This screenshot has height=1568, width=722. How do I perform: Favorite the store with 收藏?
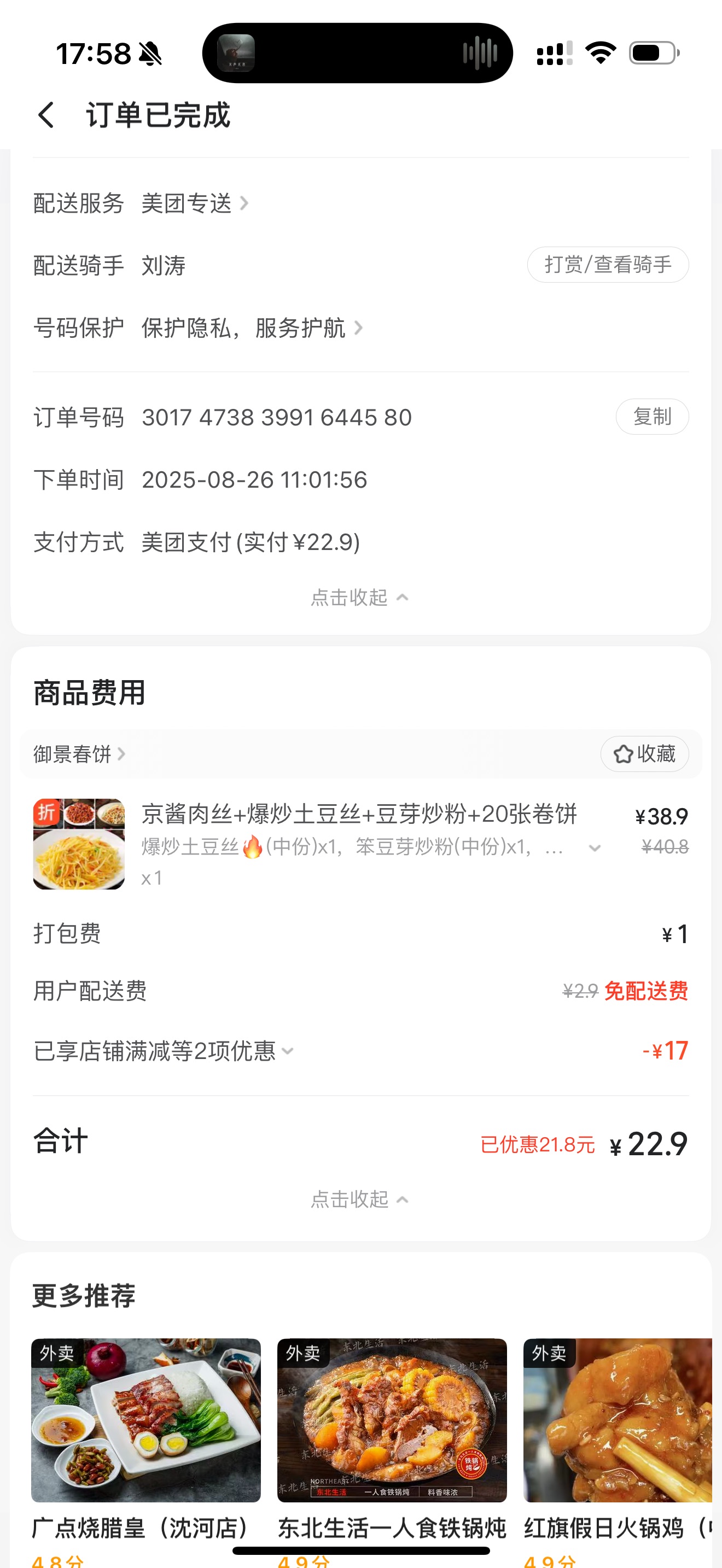click(644, 754)
